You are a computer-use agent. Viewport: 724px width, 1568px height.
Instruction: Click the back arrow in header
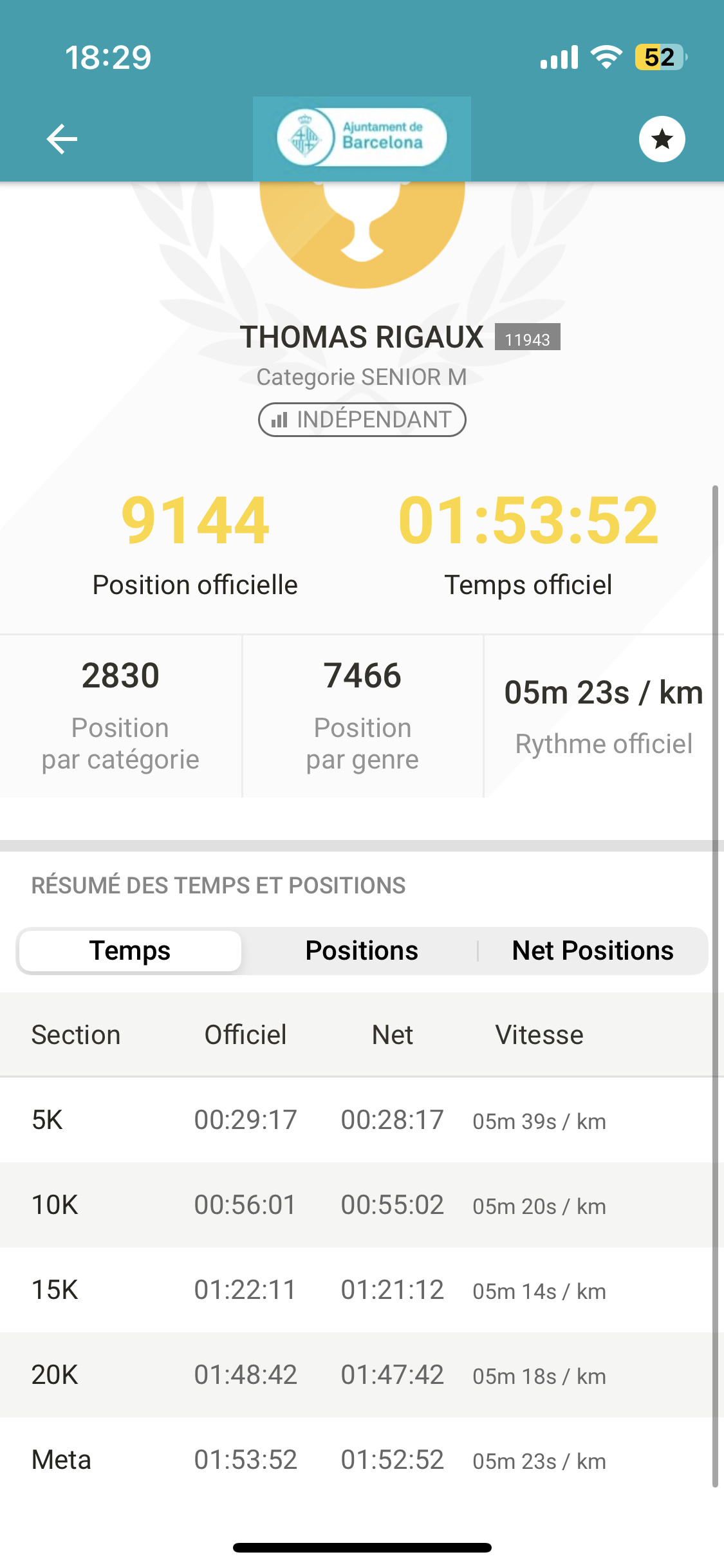[x=62, y=138]
